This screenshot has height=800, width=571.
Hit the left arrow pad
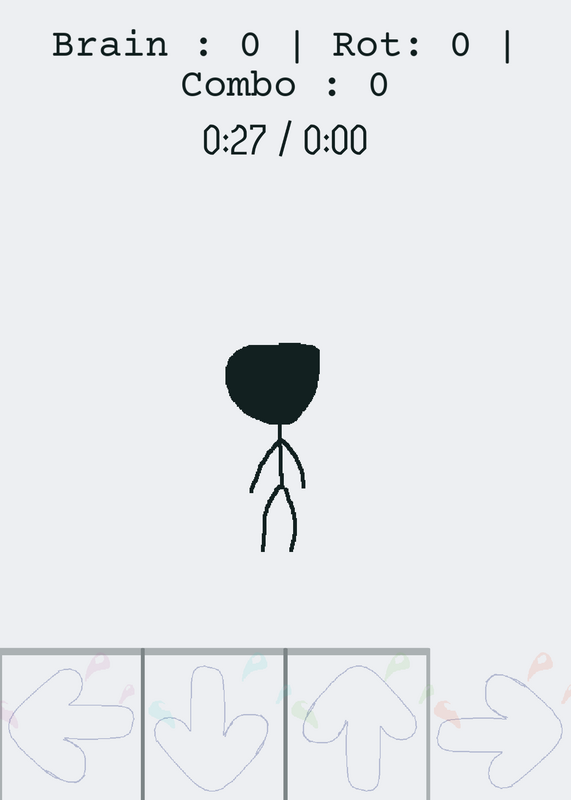[x=71, y=724]
